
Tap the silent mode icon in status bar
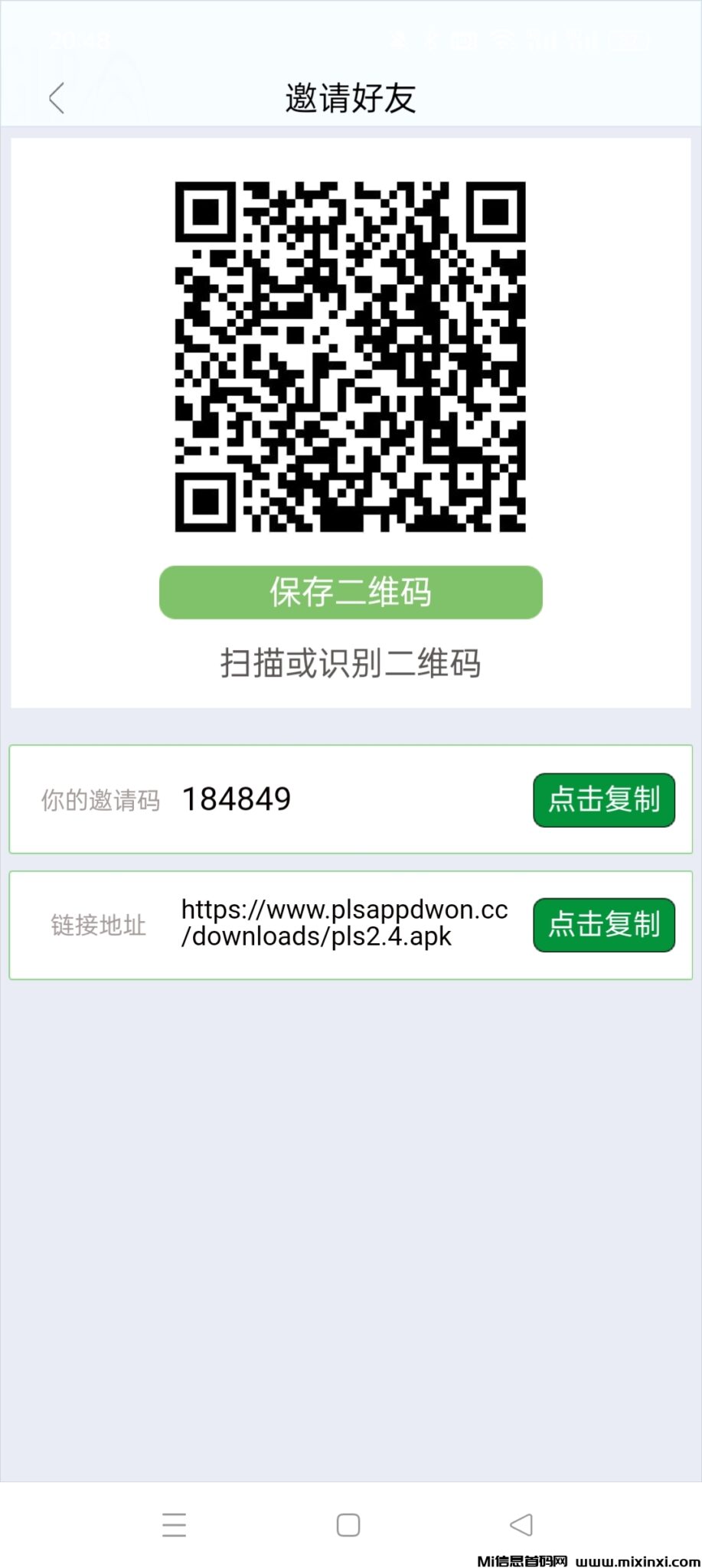click(399, 41)
